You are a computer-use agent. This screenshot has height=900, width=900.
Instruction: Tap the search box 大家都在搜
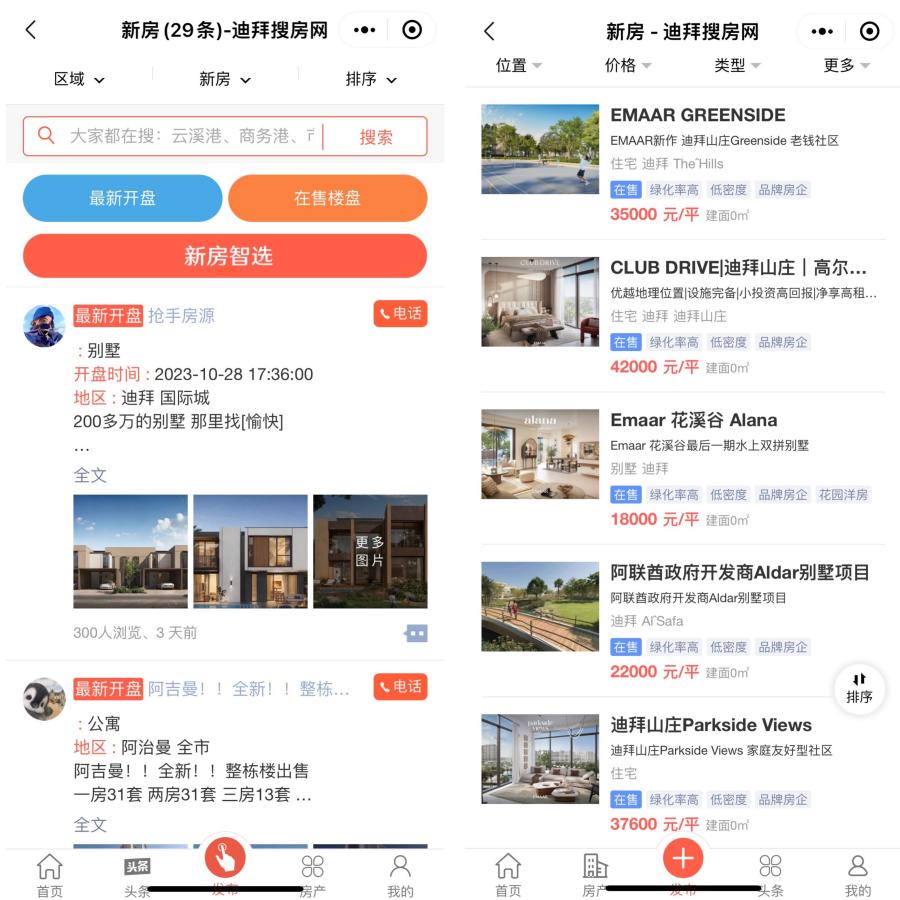[x=190, y=136]
